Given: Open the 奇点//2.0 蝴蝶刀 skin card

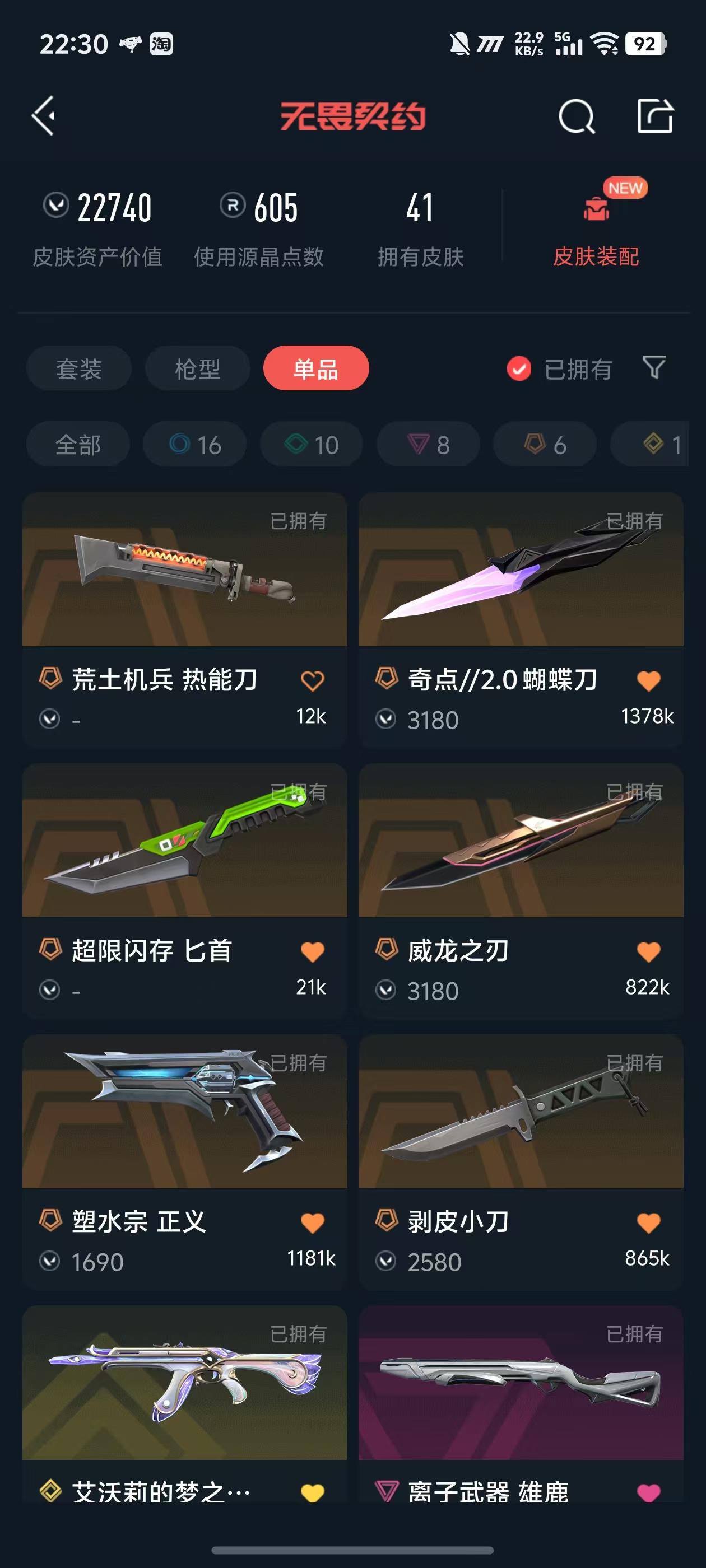Looking at the screenshot, I should [x=521, y=570].
